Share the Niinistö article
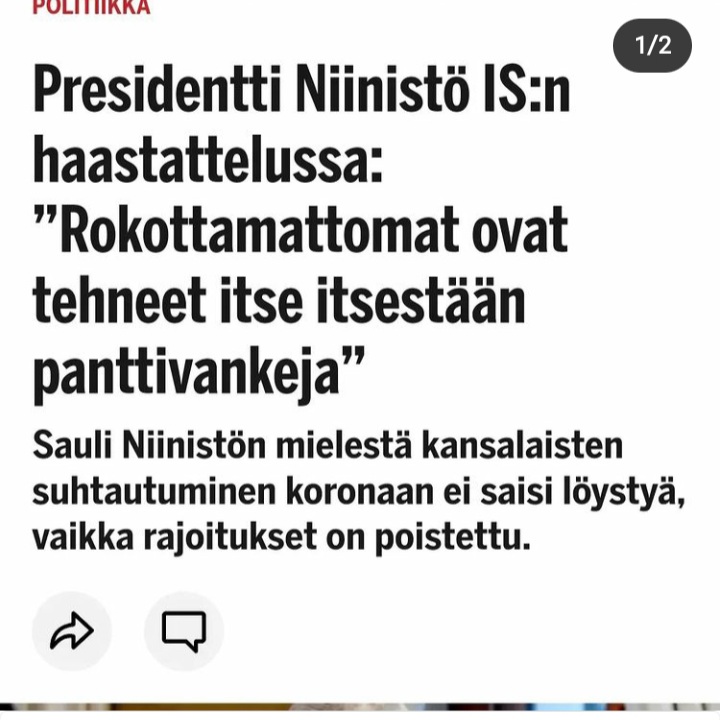This screenshot has width=720, height=720. [72, 631]
